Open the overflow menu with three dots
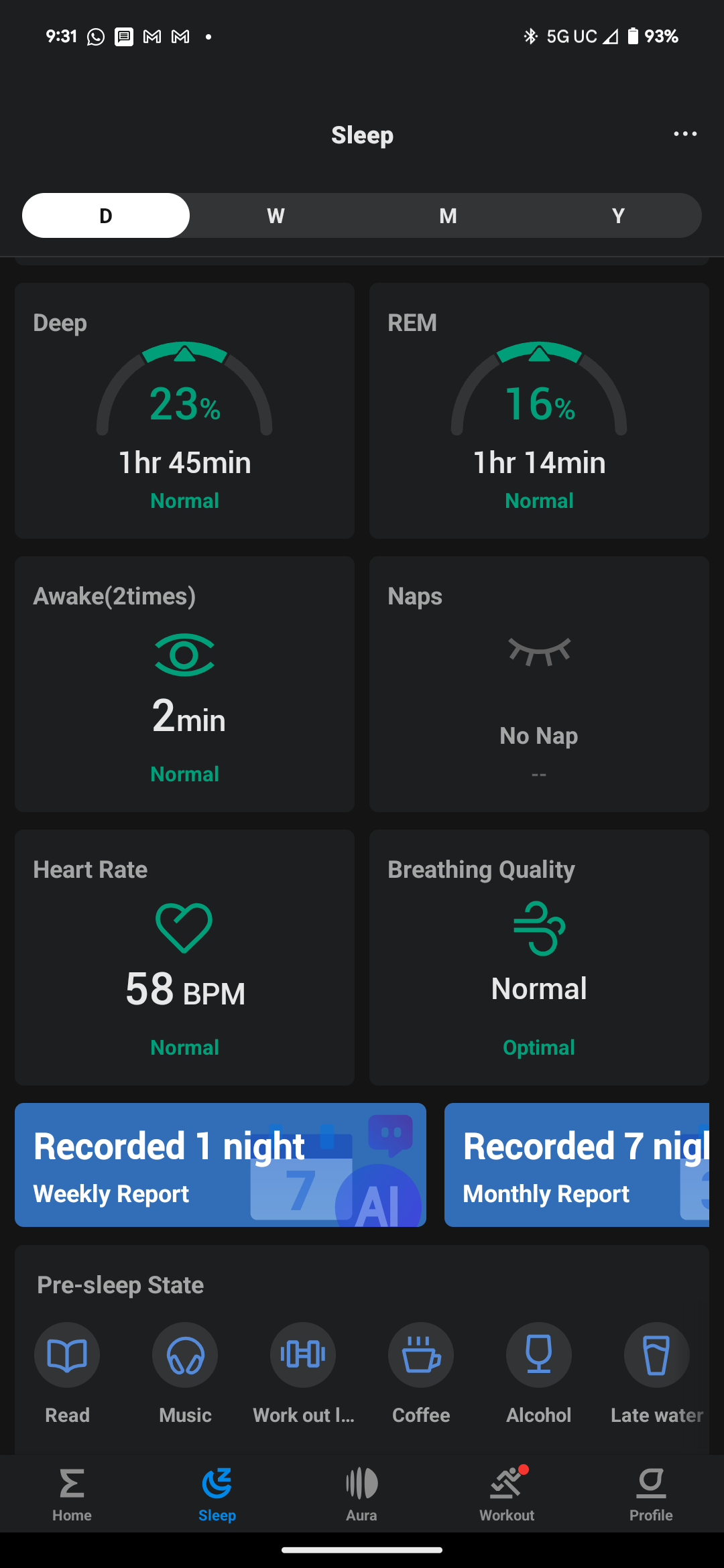Viewport: 724px width, 1568px height. pyautogui.click(x=684, y=134)
